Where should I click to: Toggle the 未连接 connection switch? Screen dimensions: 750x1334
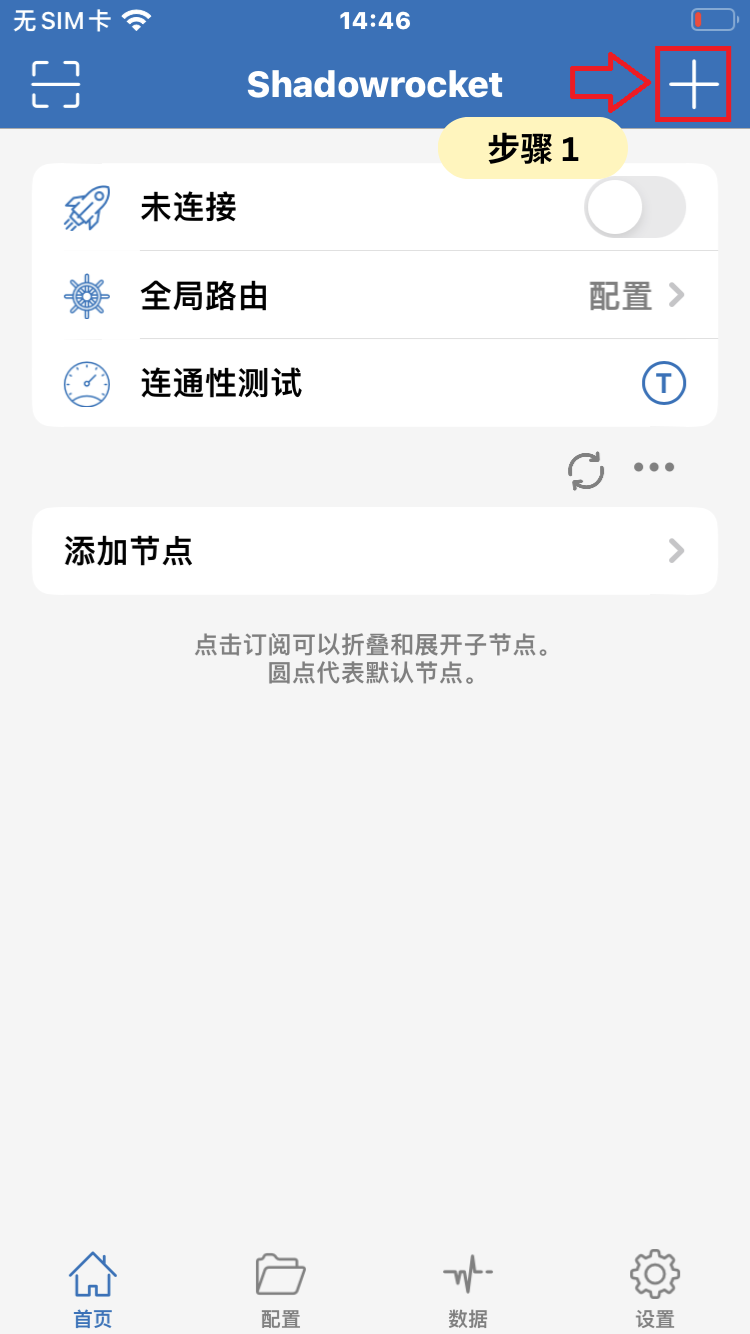[634, 208]
